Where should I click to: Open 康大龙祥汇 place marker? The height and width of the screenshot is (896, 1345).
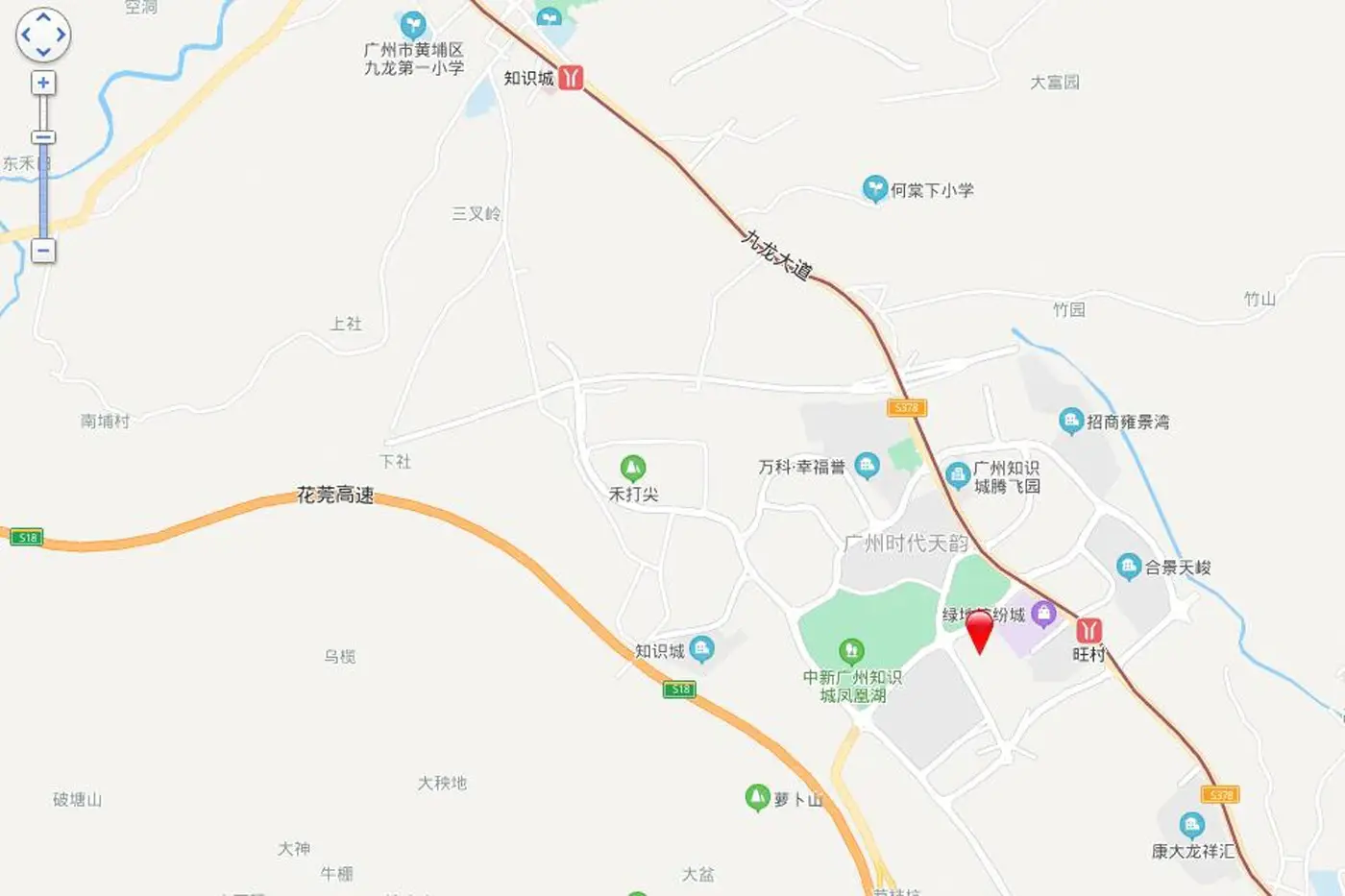point(1191,826)
